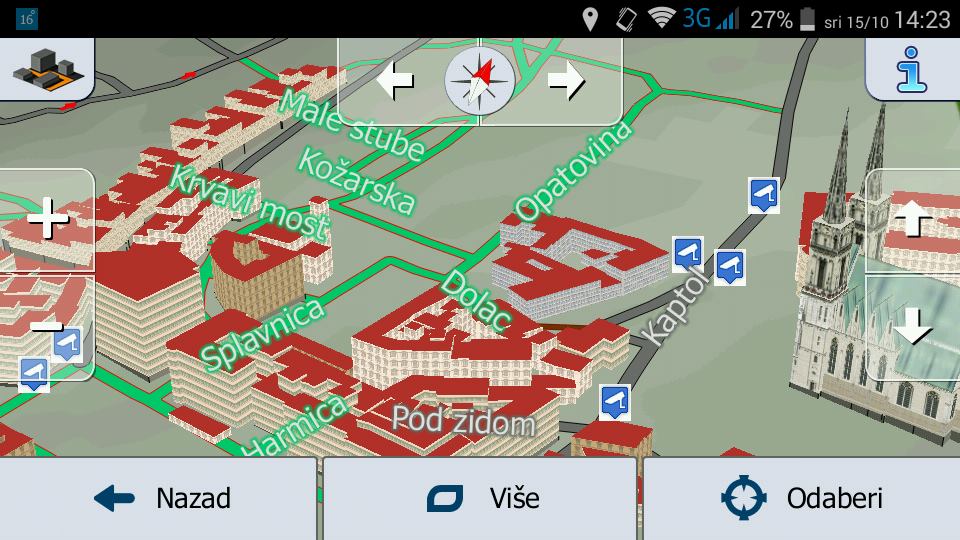The width and height of the screenshot is (960, 540).
Task: Zoom out with the minus button
Action: (x=47, y=326)
